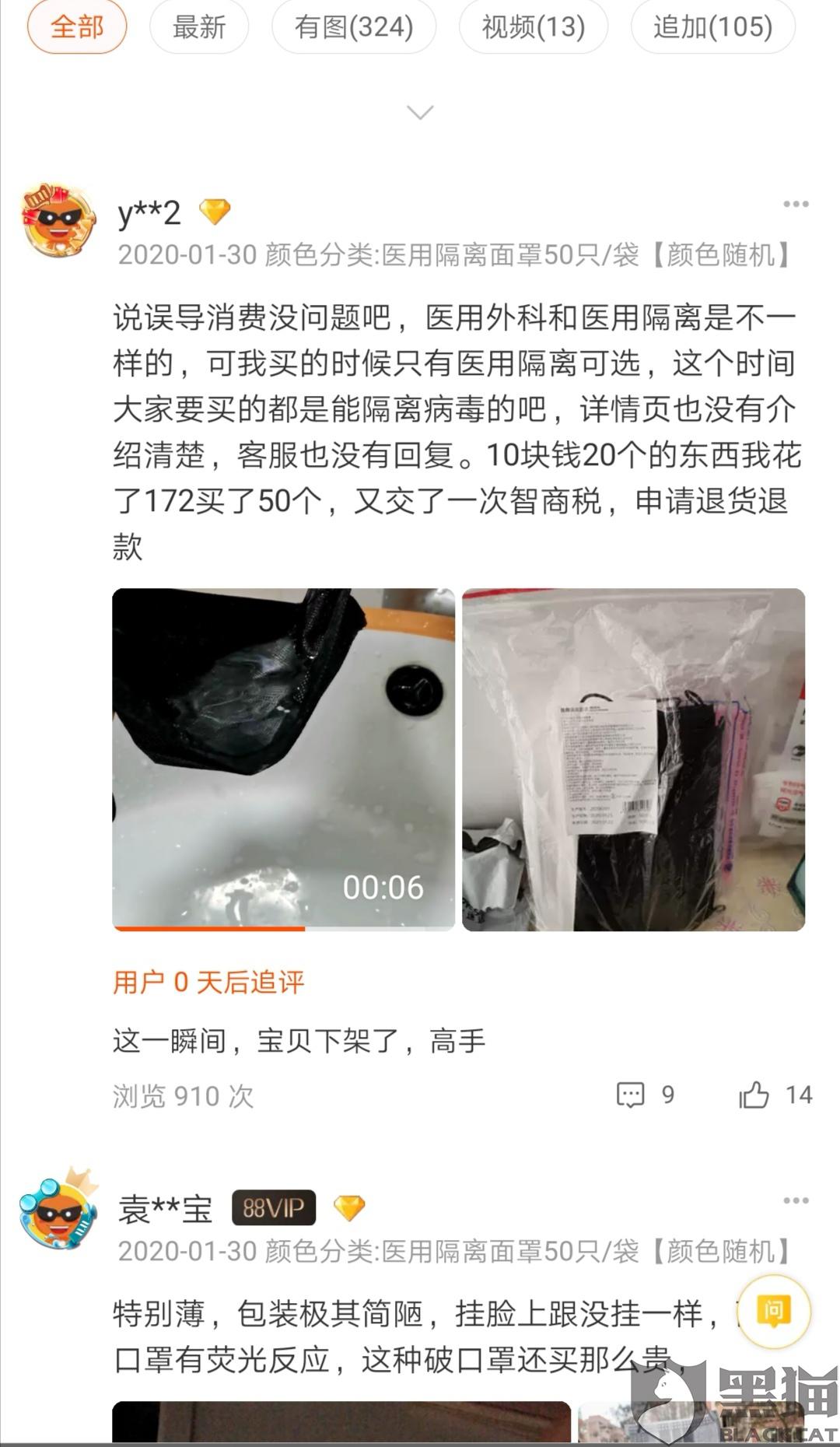Screen dimensions: 840x1447
Task: Play the 00:06 review video
Action: click(x=283, y=759)
